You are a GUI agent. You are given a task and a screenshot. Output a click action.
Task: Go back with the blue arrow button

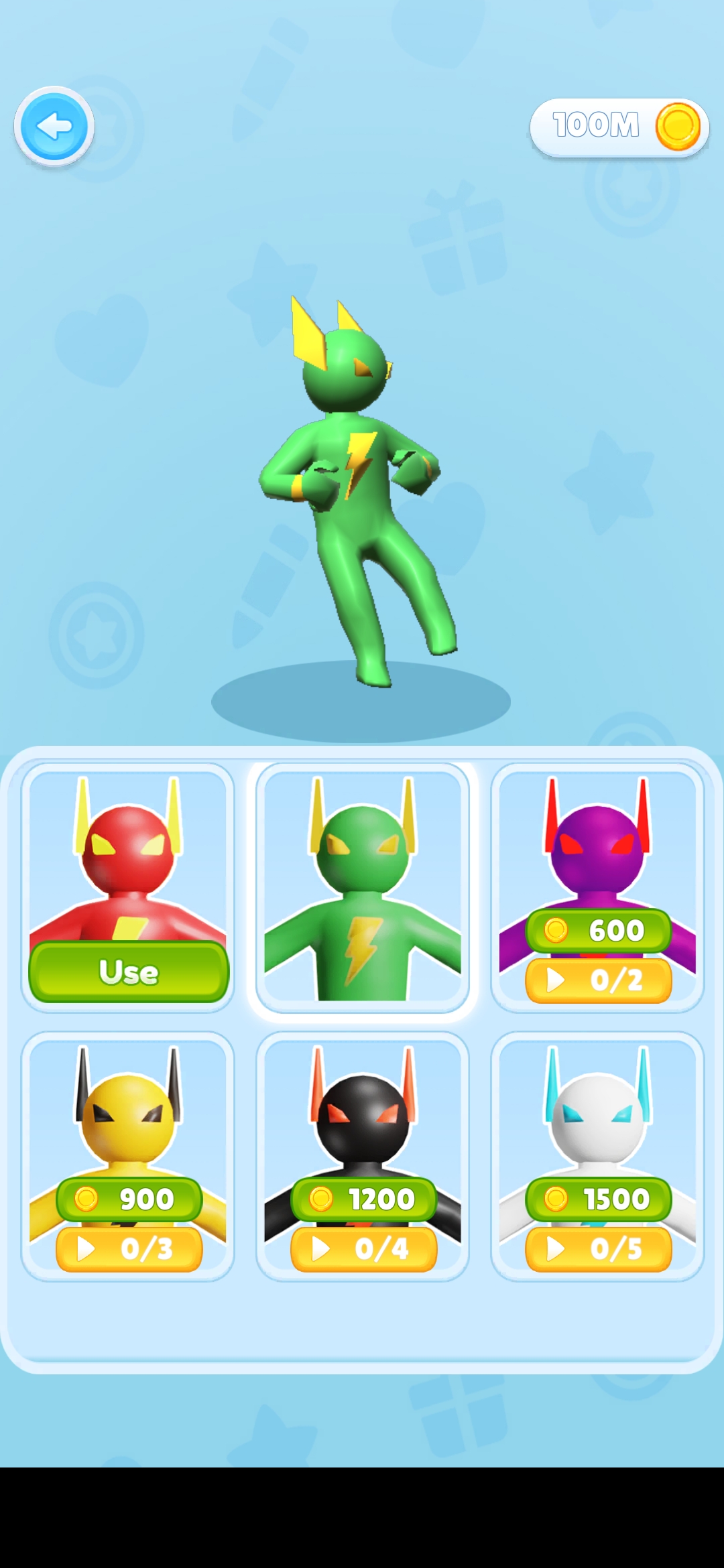(54, 126)
